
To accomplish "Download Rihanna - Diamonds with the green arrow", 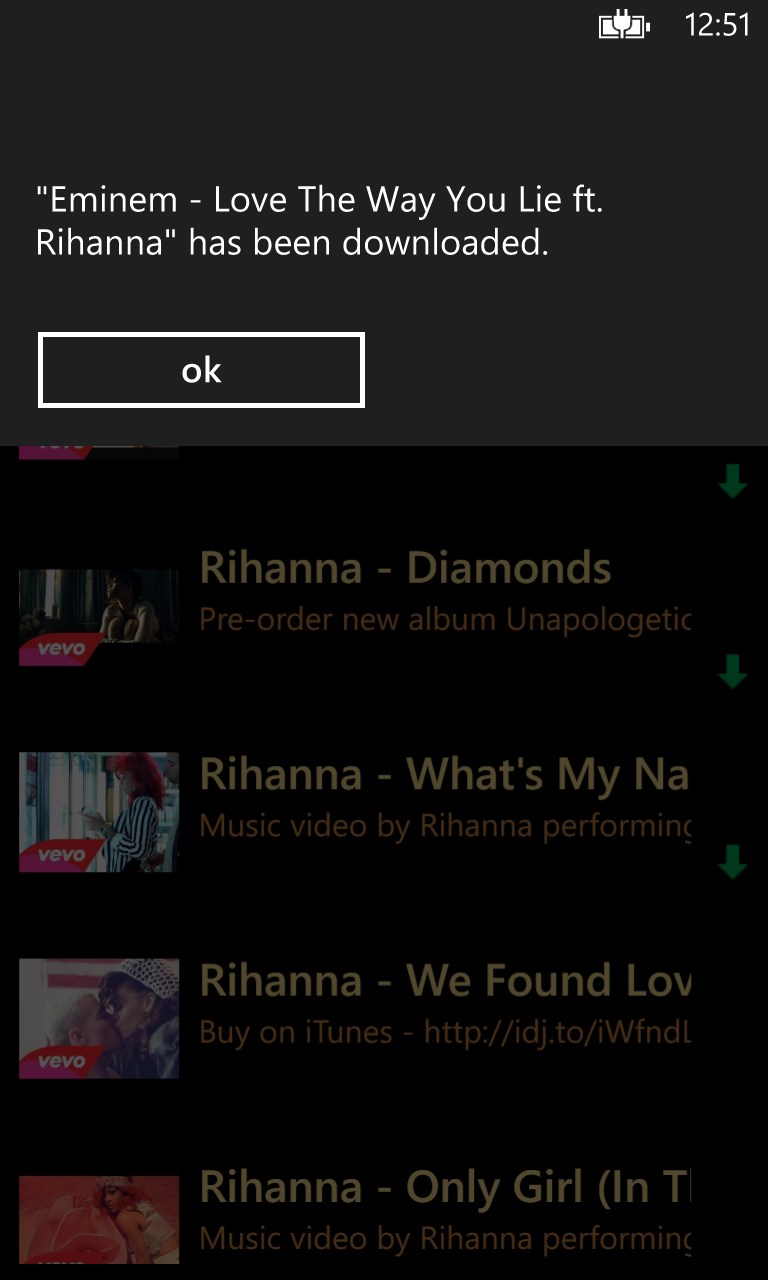I will coord(733,672).
